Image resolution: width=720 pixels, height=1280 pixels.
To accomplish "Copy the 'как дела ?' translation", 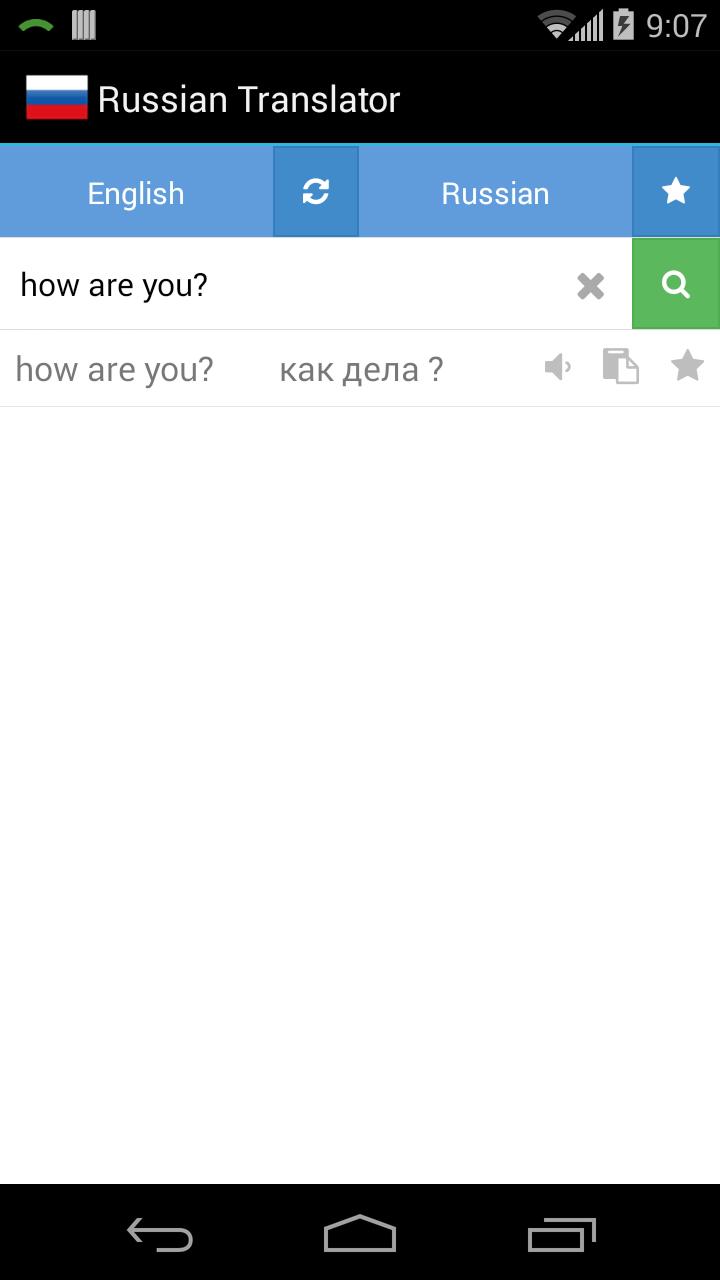I will pos(620,367).
